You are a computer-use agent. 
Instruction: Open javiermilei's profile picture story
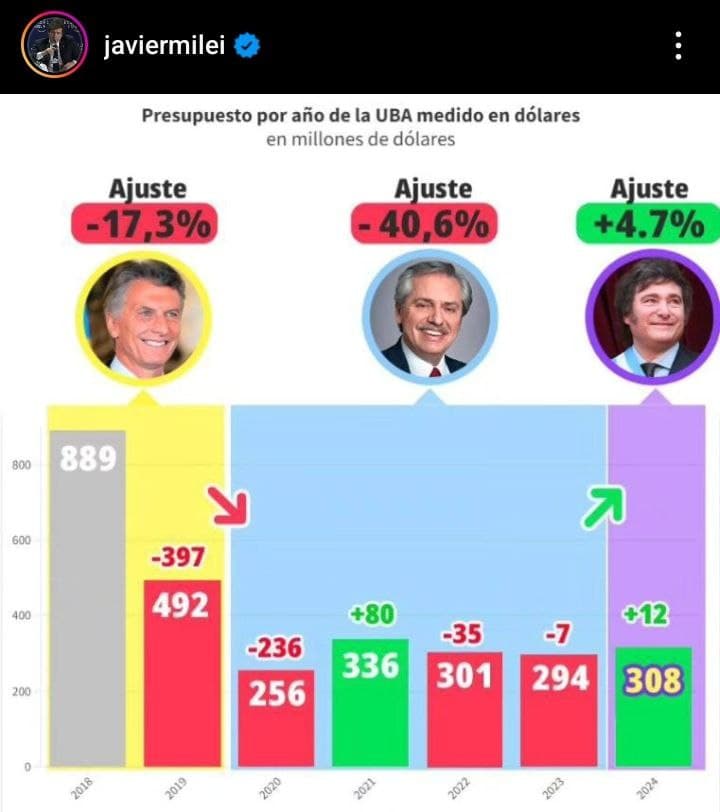[x=54, y=46]
